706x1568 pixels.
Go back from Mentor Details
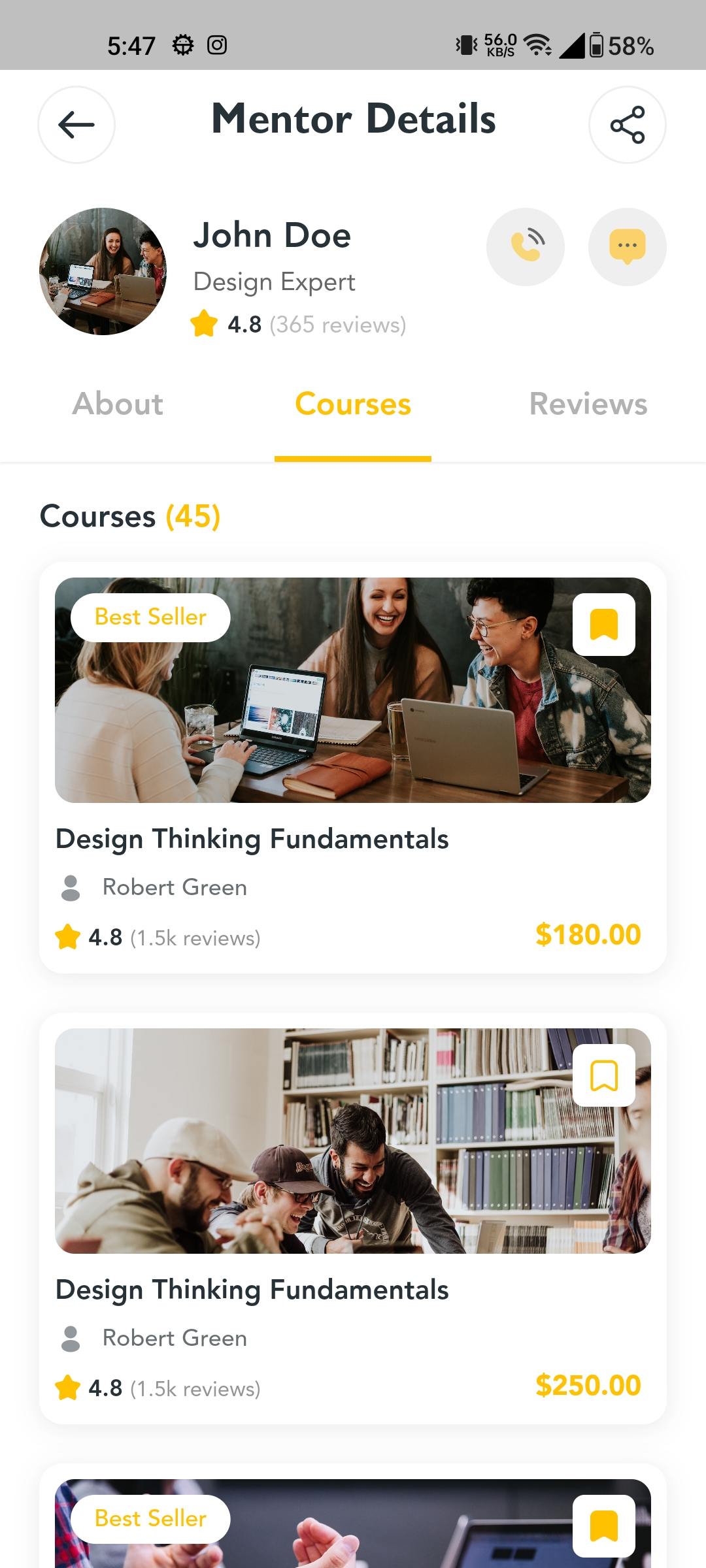click(76, 125)
